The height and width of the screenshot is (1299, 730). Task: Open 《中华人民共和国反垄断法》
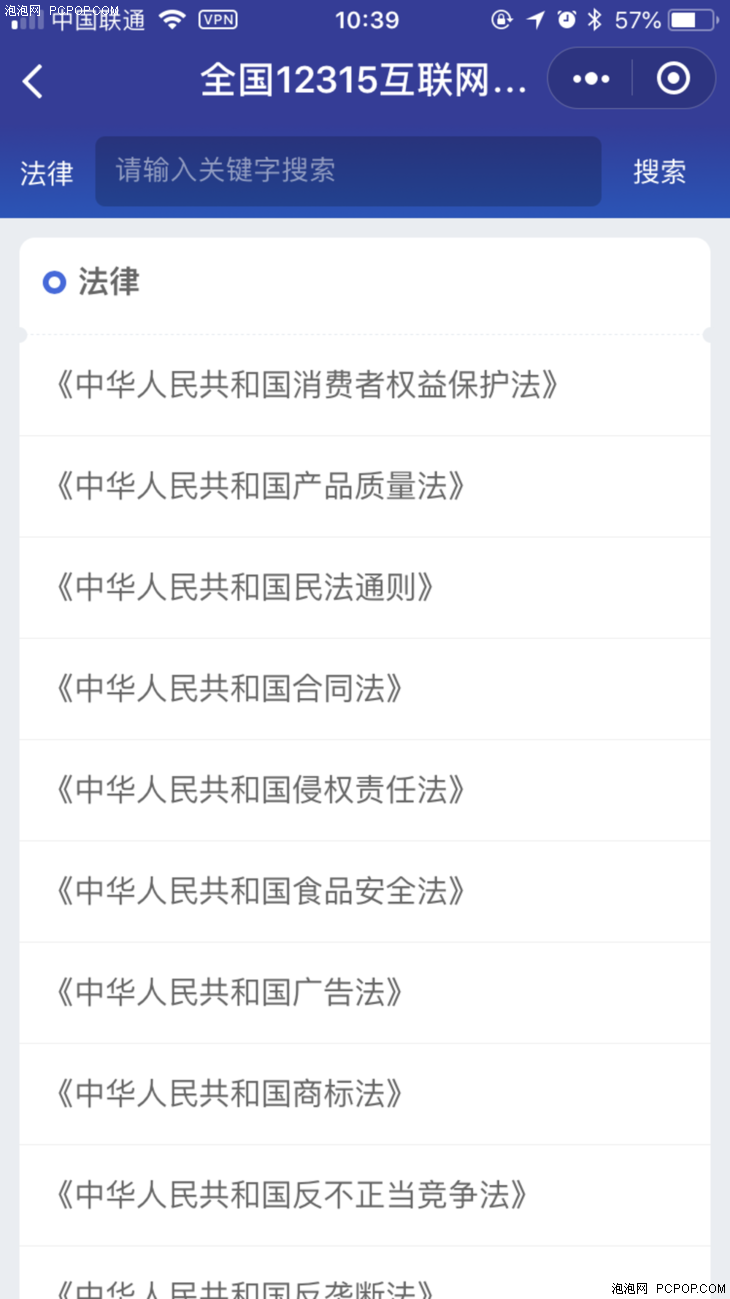[365, 1273]
